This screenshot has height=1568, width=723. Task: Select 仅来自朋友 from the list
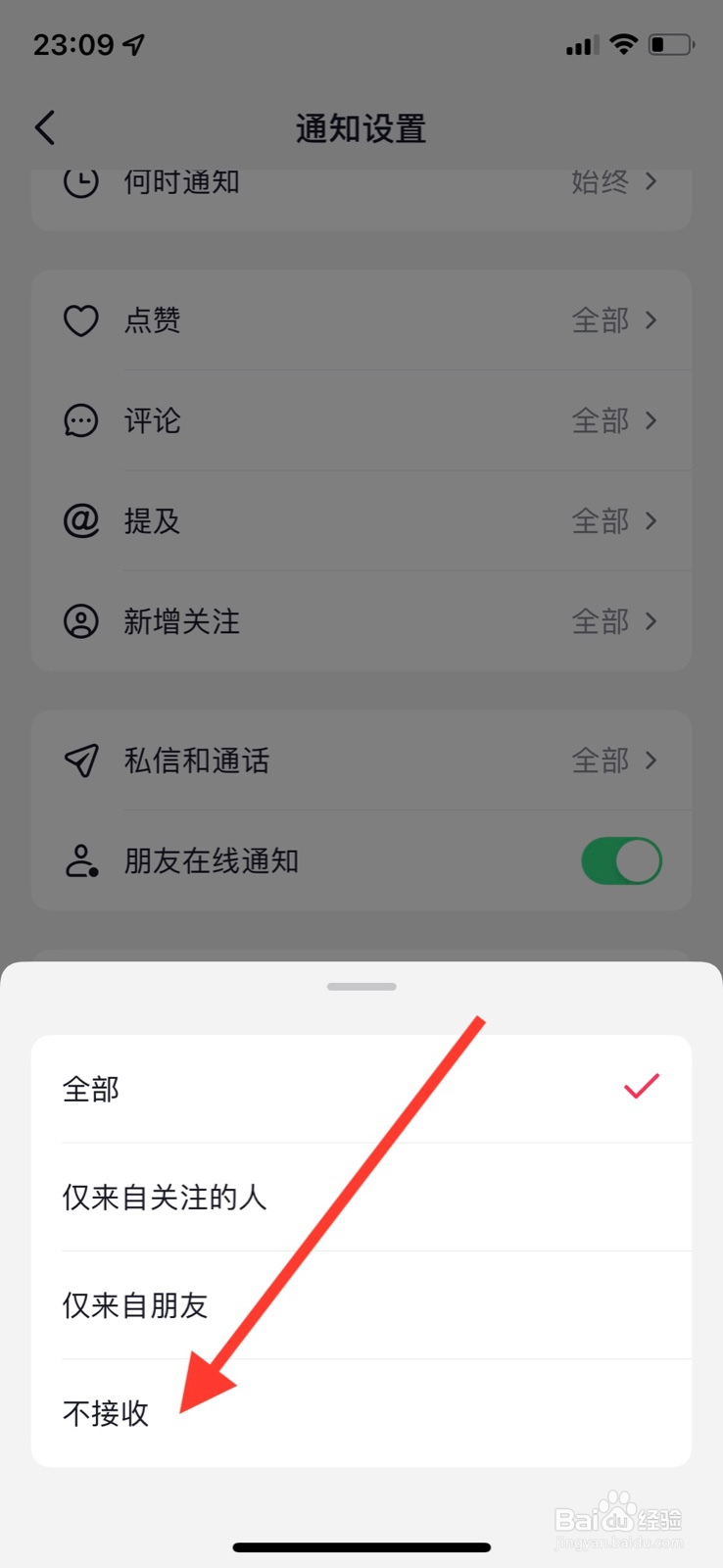click(x=134, y=1305)
